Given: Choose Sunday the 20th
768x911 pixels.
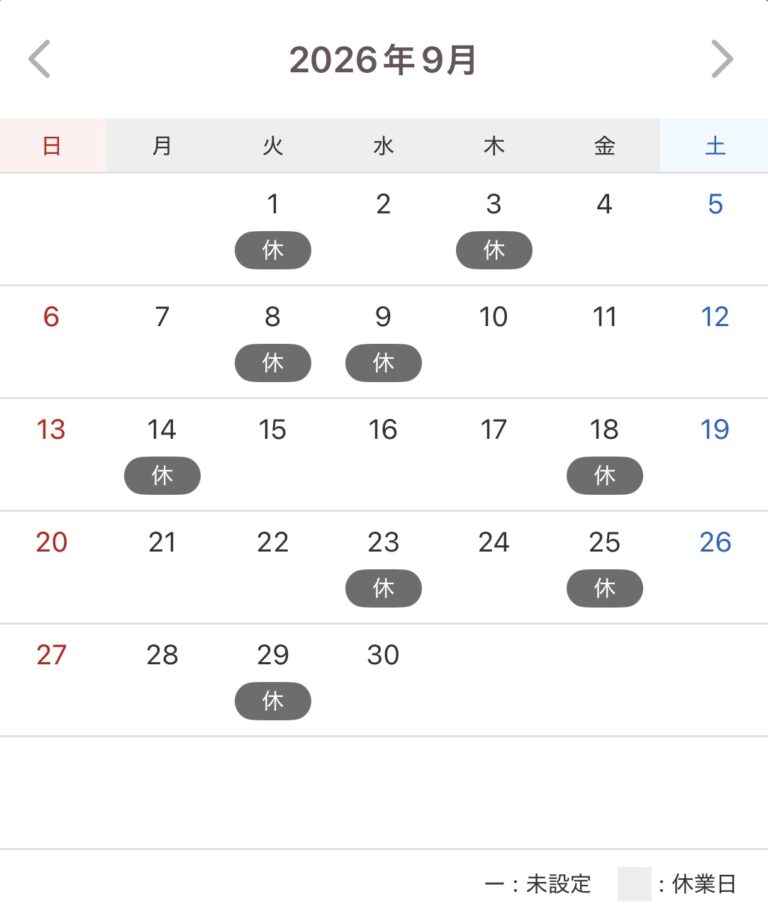Looking at the screenshot, I should (52, 567).
